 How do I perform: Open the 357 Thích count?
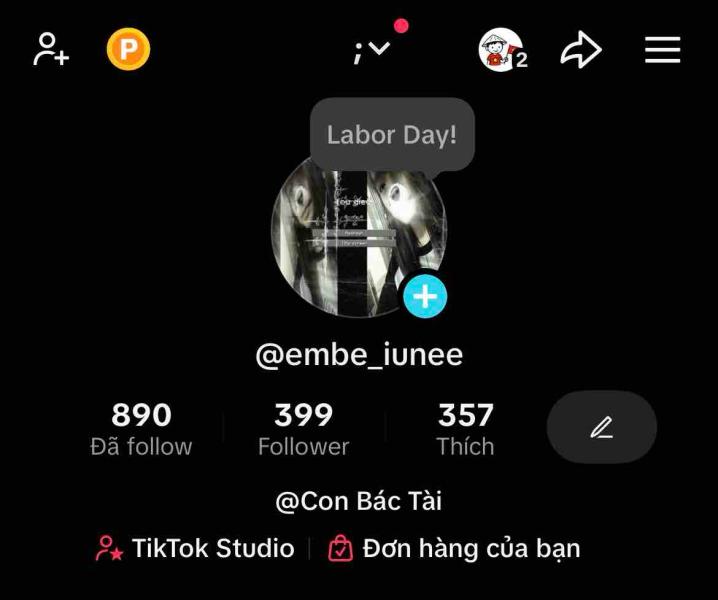coord(465,429)
